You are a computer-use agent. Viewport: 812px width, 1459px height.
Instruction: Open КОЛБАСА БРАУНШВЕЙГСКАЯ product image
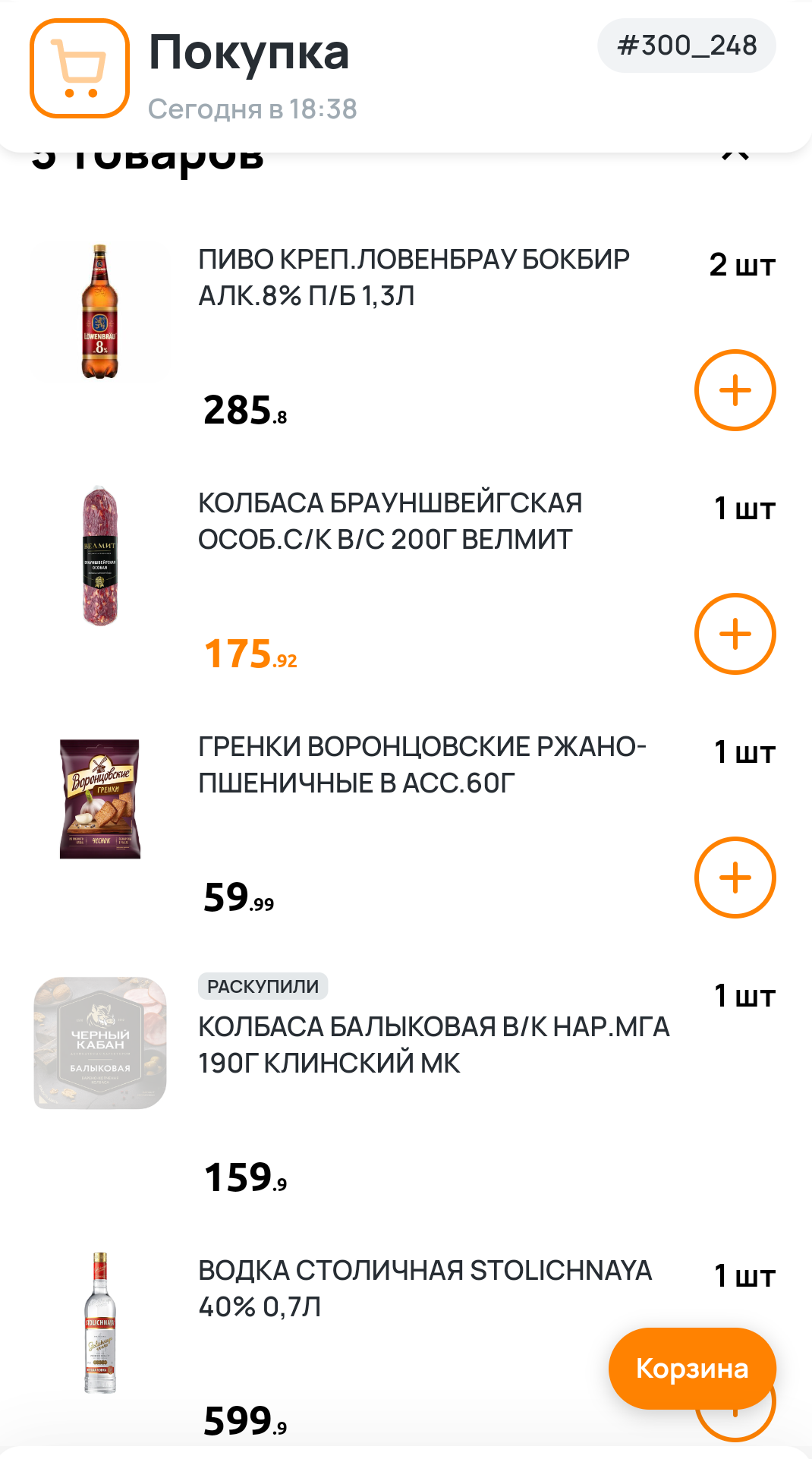coord(100,556)
